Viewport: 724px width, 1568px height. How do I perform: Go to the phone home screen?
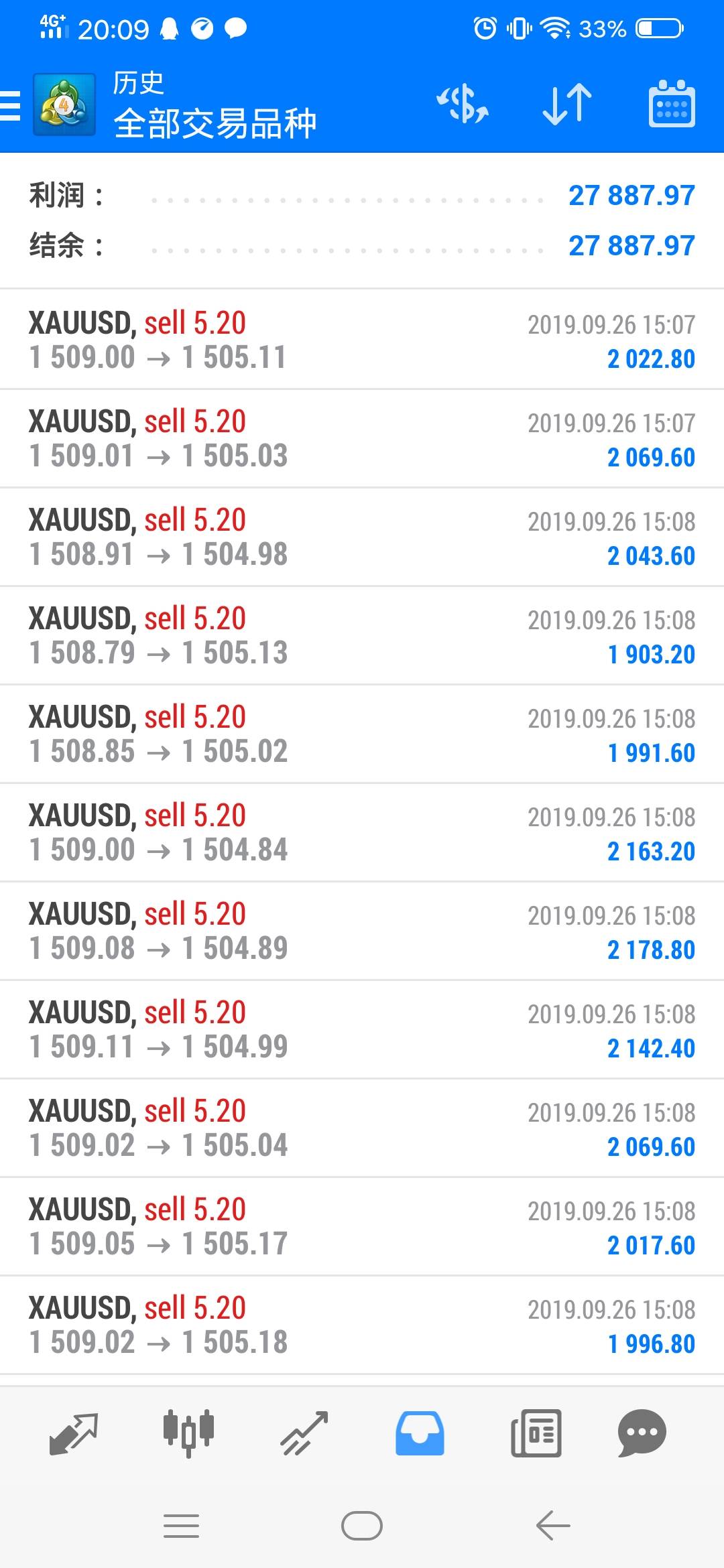coord(362,1526)
